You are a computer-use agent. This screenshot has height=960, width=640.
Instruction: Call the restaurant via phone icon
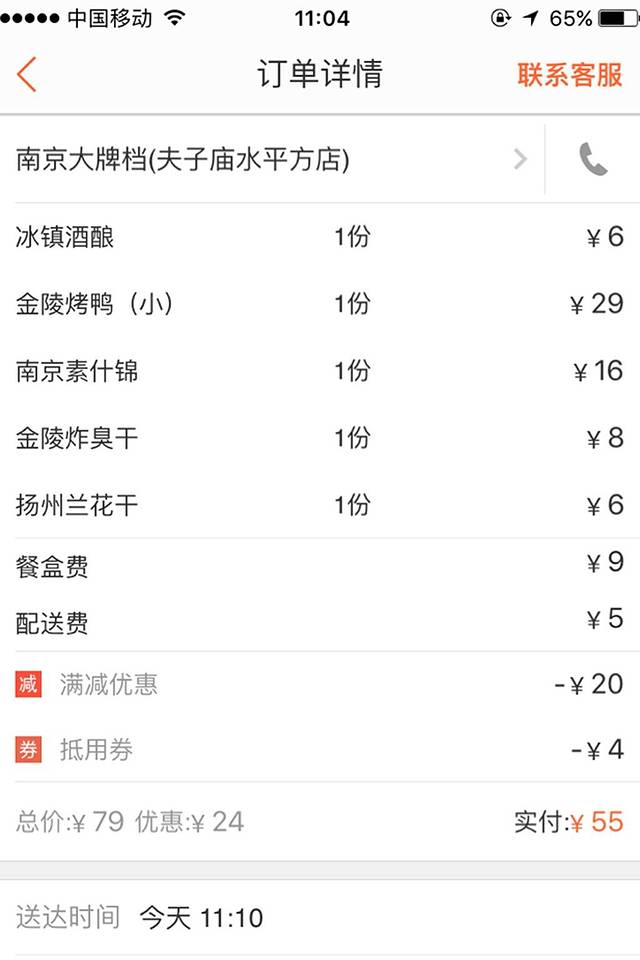593,160
